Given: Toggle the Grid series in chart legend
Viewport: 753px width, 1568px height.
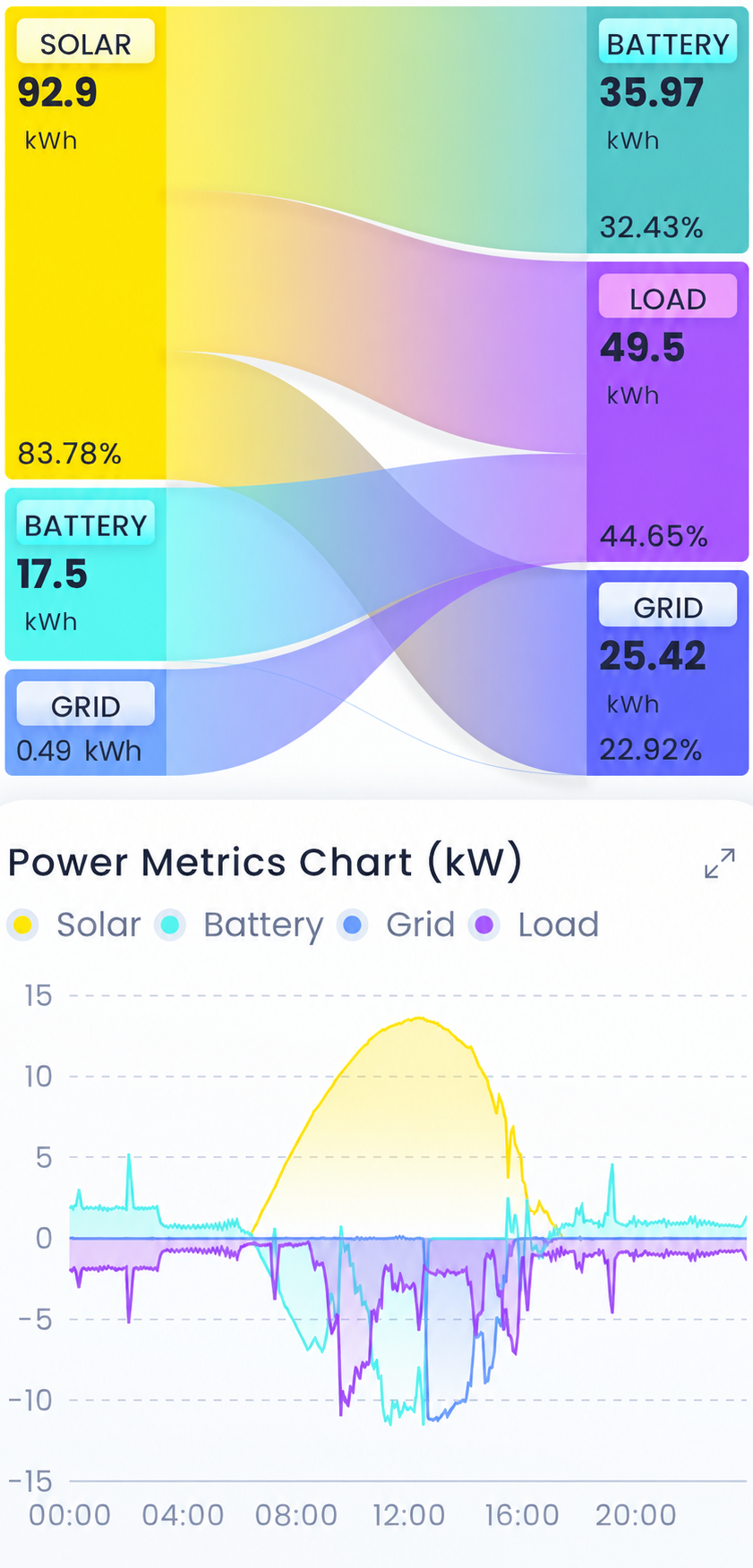Looking at the screenshot, I should 396,925.
